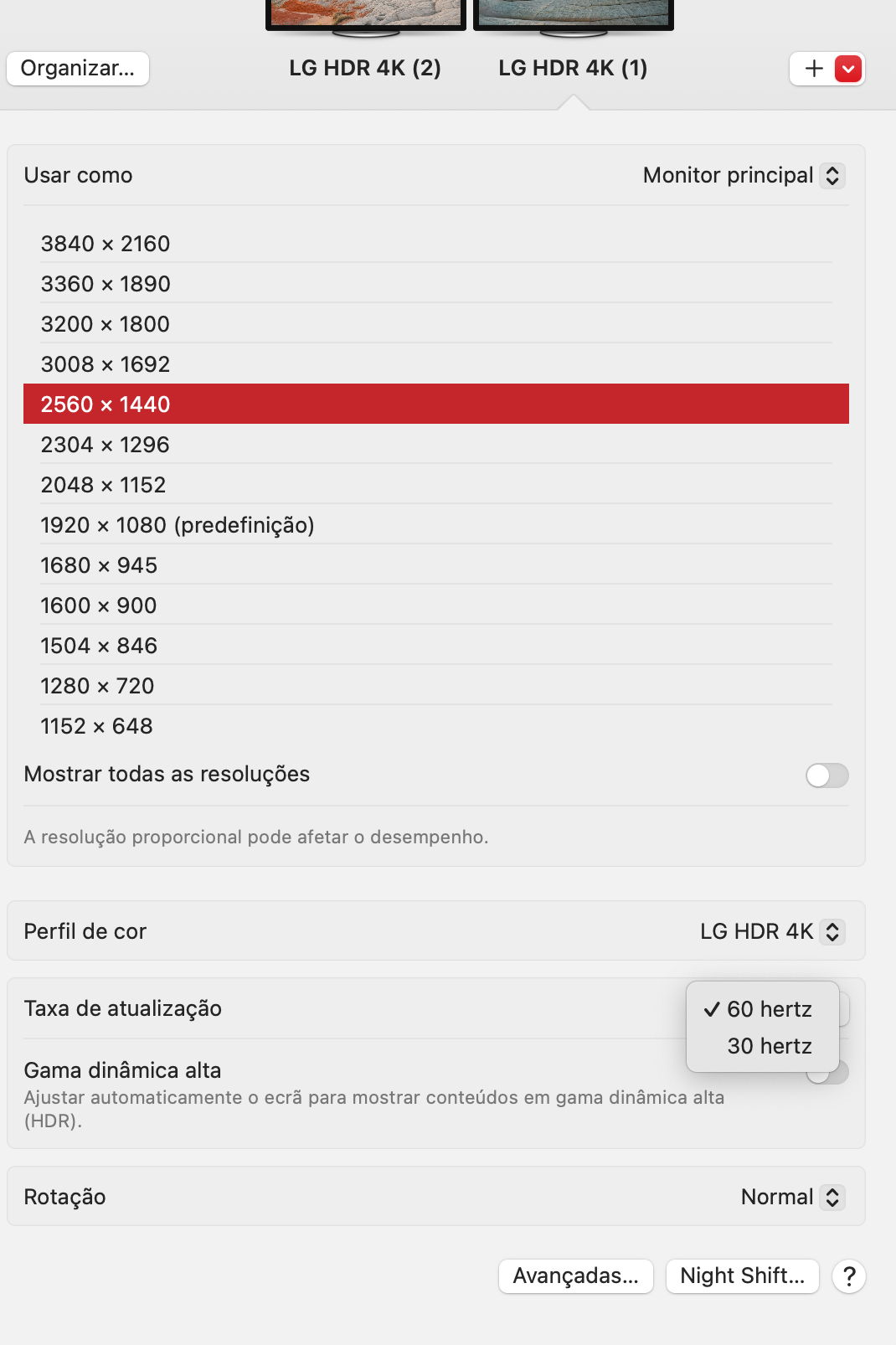896x1345 pixels.
Task: Select the 1920 × 1080 predefinição resolution
Action: 178,525
